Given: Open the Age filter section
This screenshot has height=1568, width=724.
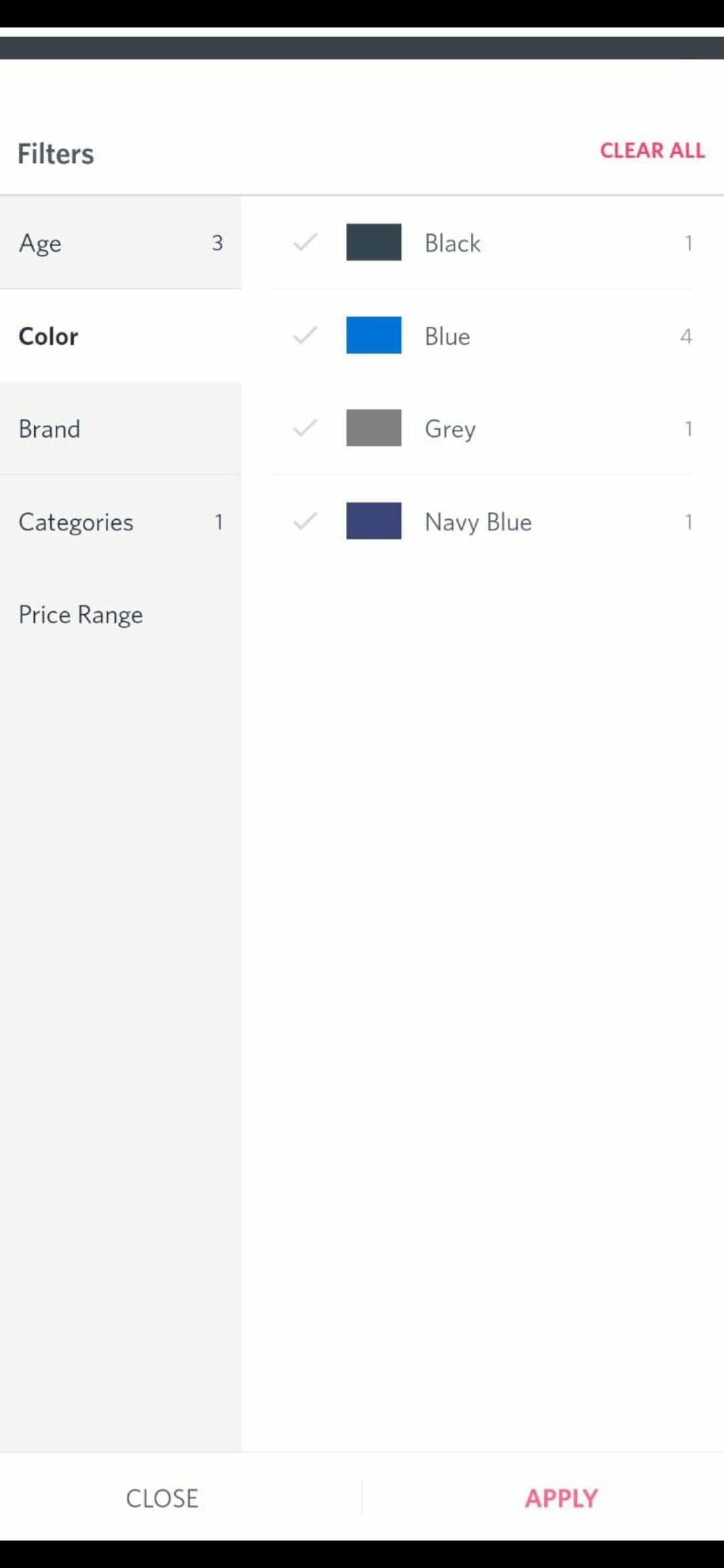Looking at the screenshot, I should tap(121, 243).
